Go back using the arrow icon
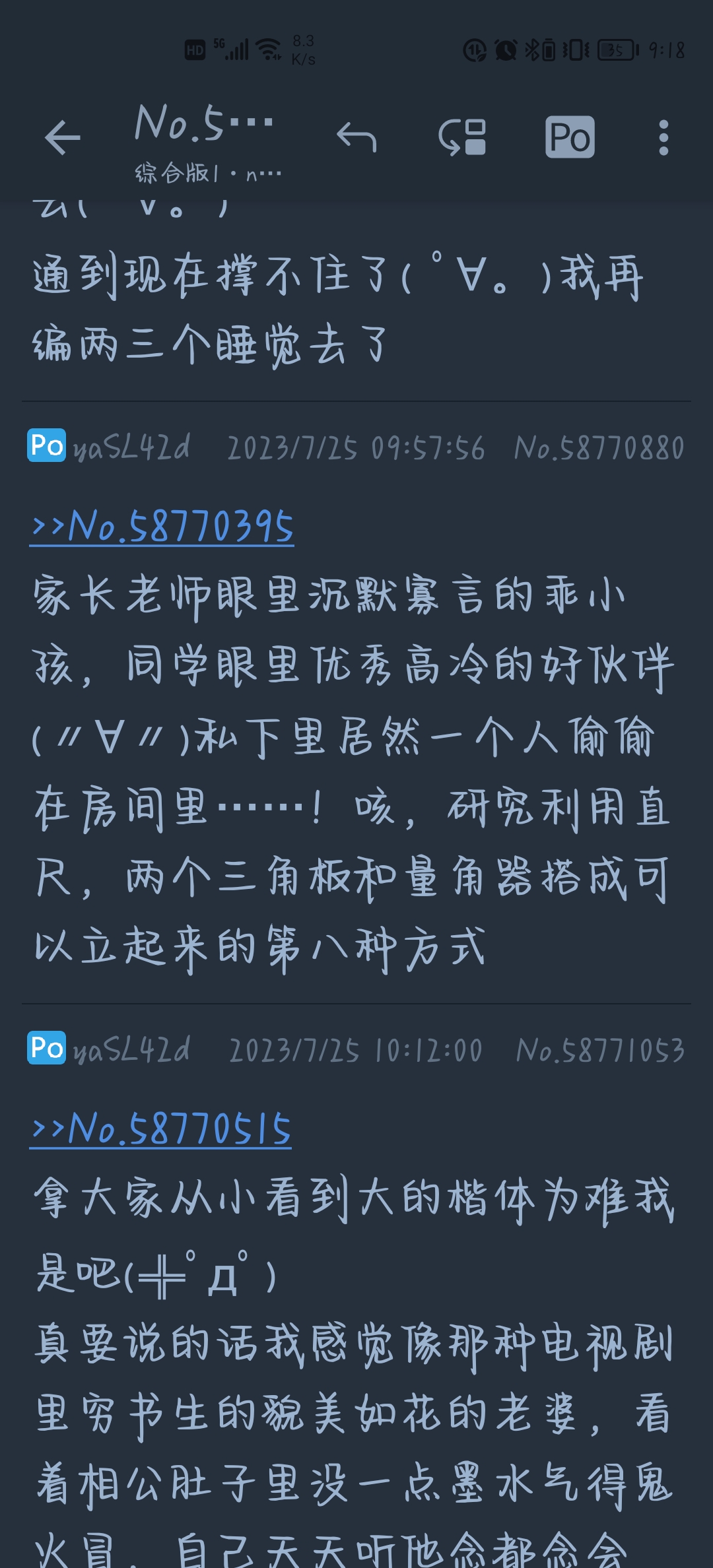Screen dimensions: 713x1568 click(x=62, y=138)
